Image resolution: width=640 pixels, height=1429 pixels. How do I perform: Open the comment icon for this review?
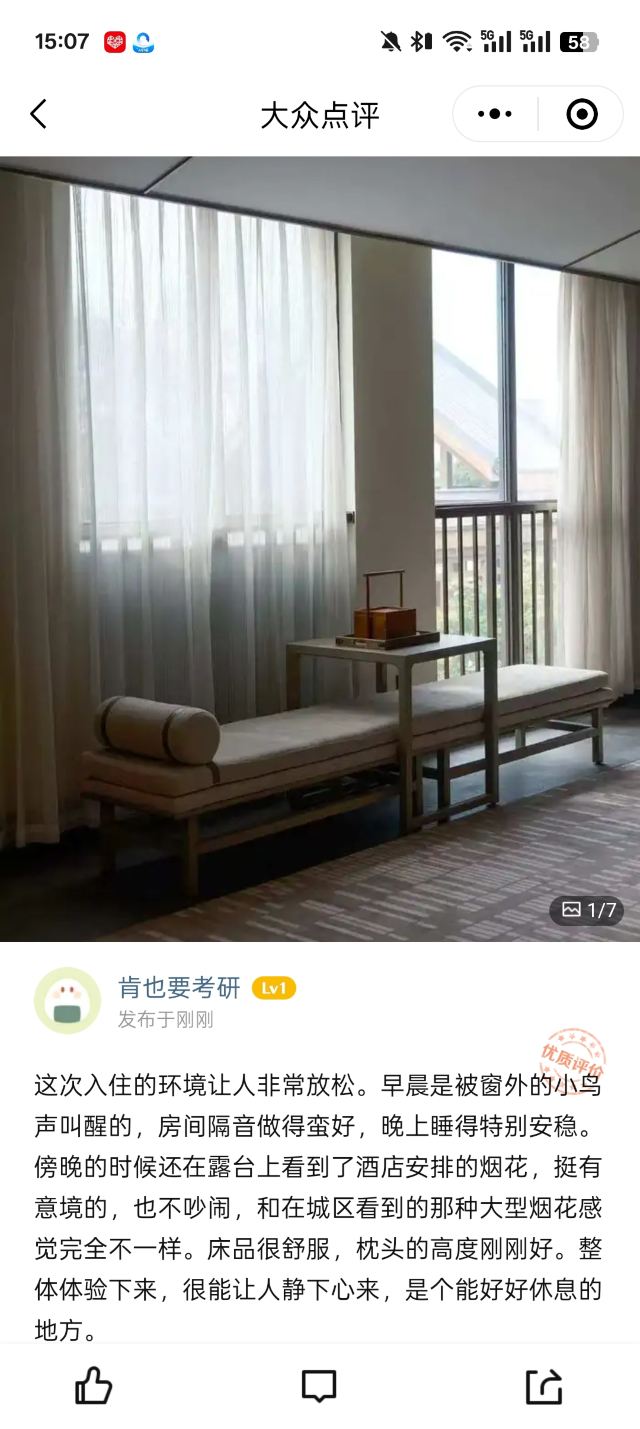click(x=319, y=1386)
